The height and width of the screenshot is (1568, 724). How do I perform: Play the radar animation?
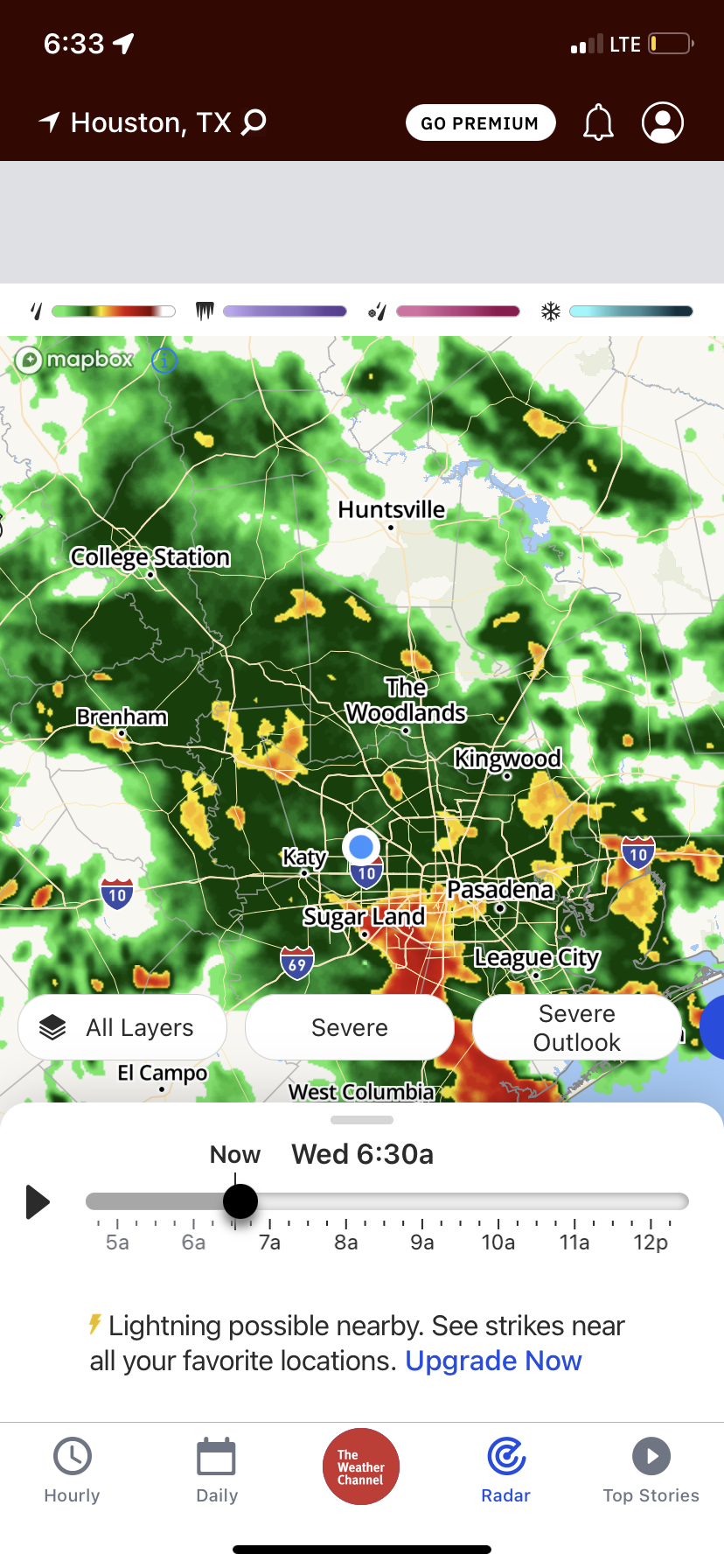pos(38,1202)
